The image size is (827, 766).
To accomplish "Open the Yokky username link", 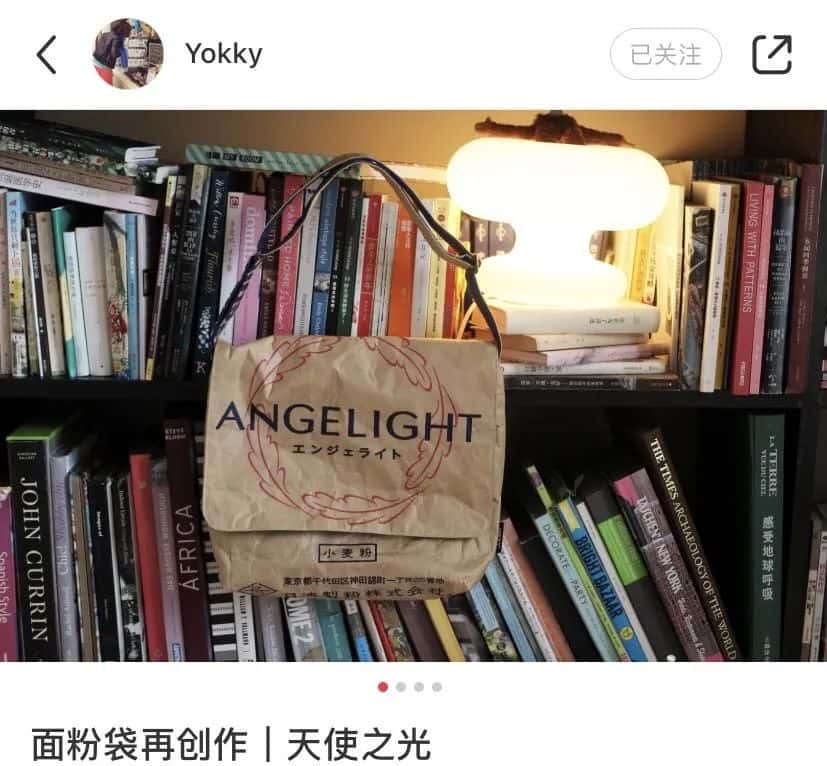I will click(223, 54).
